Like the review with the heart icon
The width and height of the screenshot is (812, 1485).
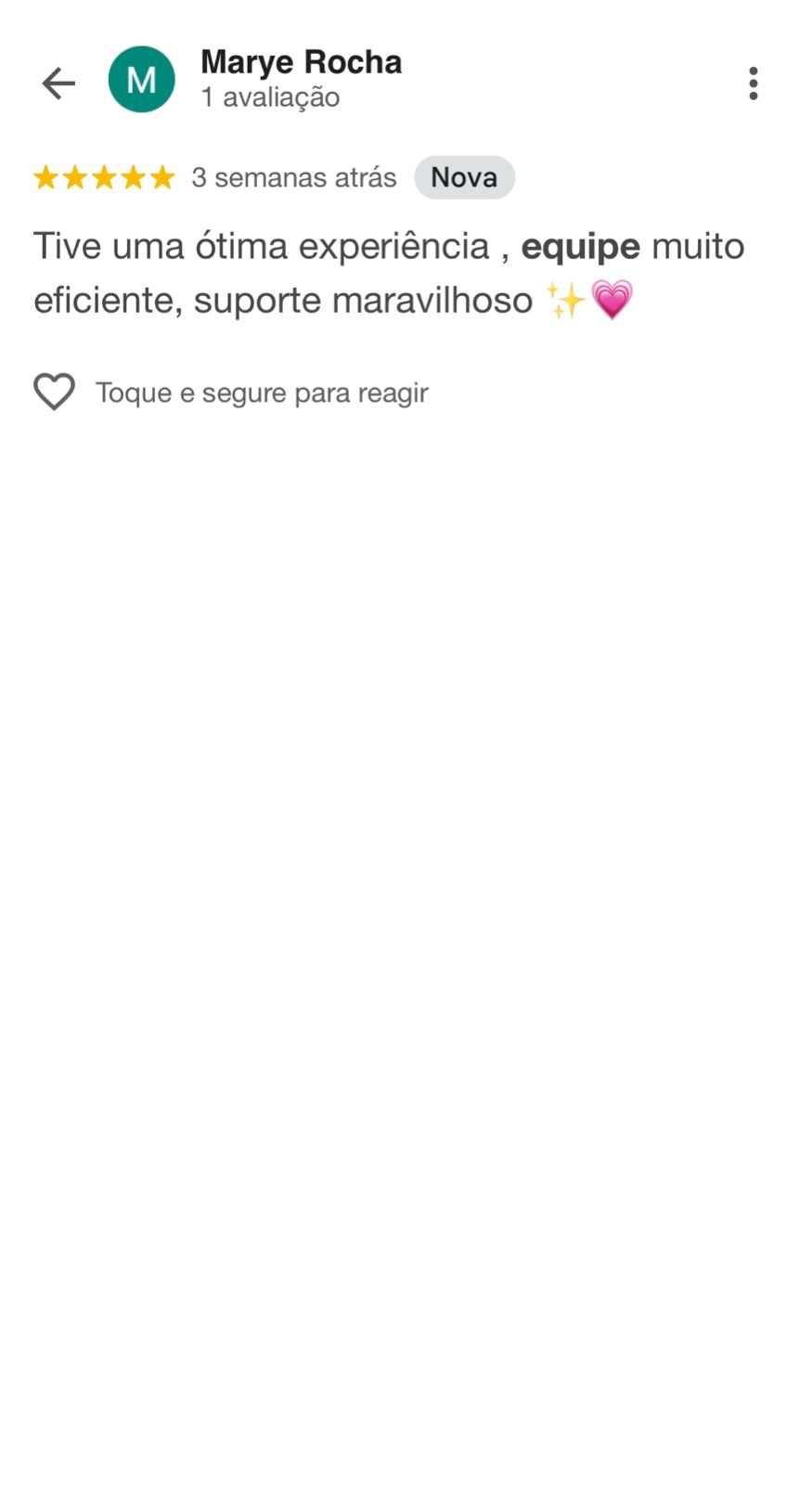pos(54,392)
